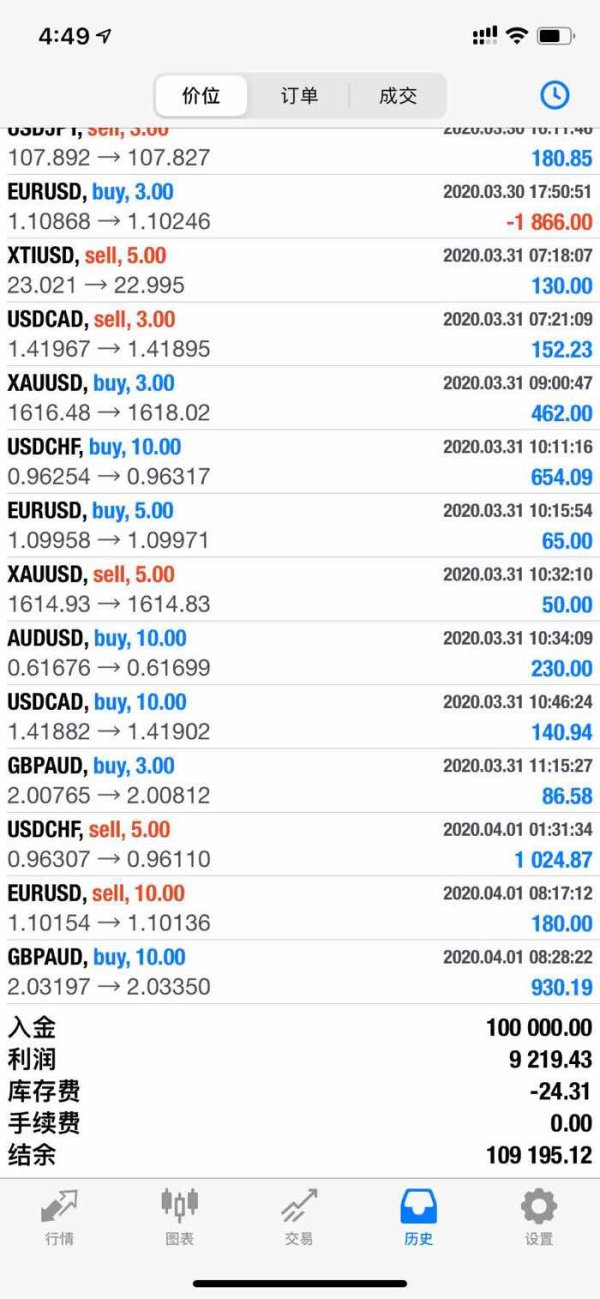Tap the EURUSD sell 10.00 trade row
The height and width of the screenshot is (1299, 600).
299,908
